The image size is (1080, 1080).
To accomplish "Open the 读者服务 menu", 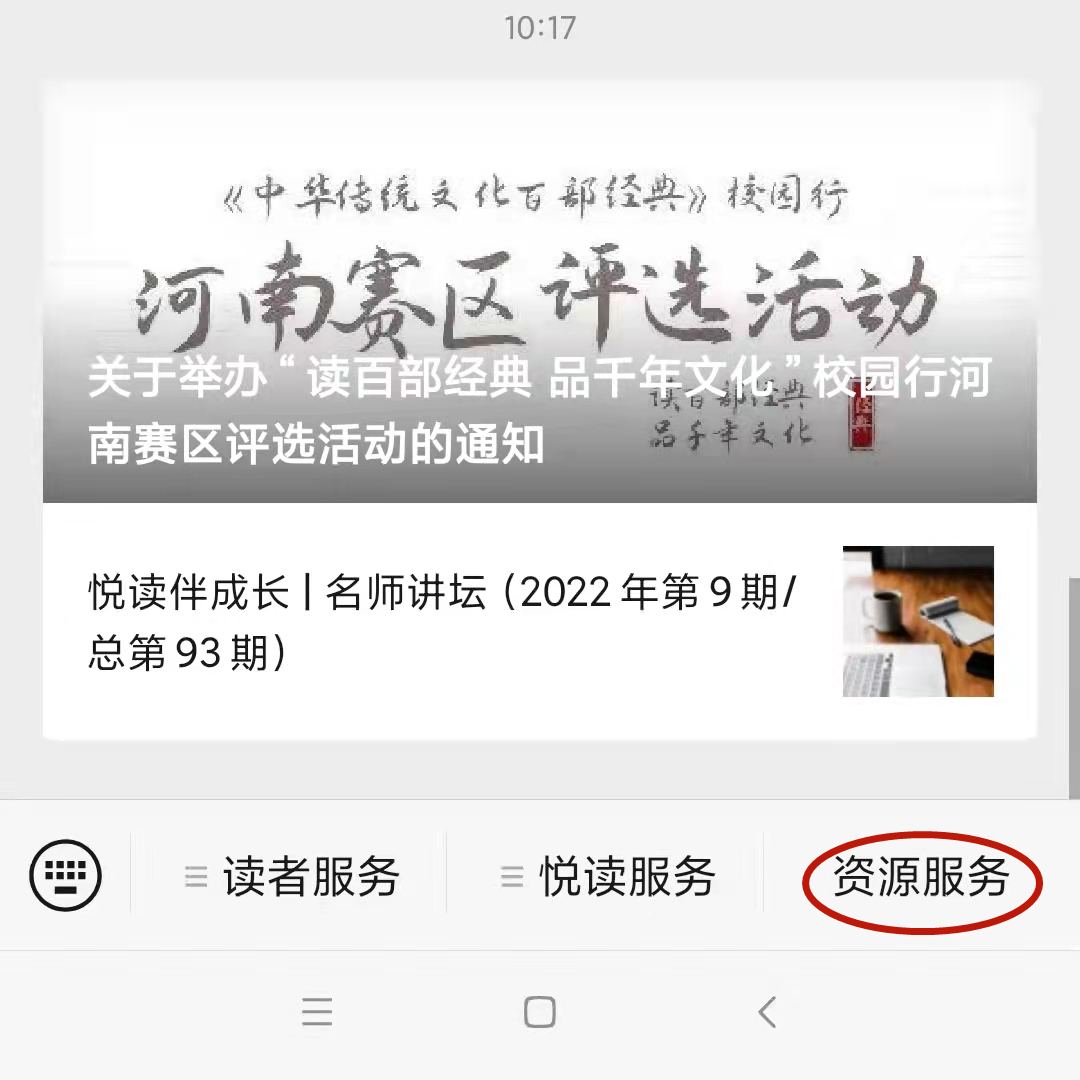I will tap(292, 877).
